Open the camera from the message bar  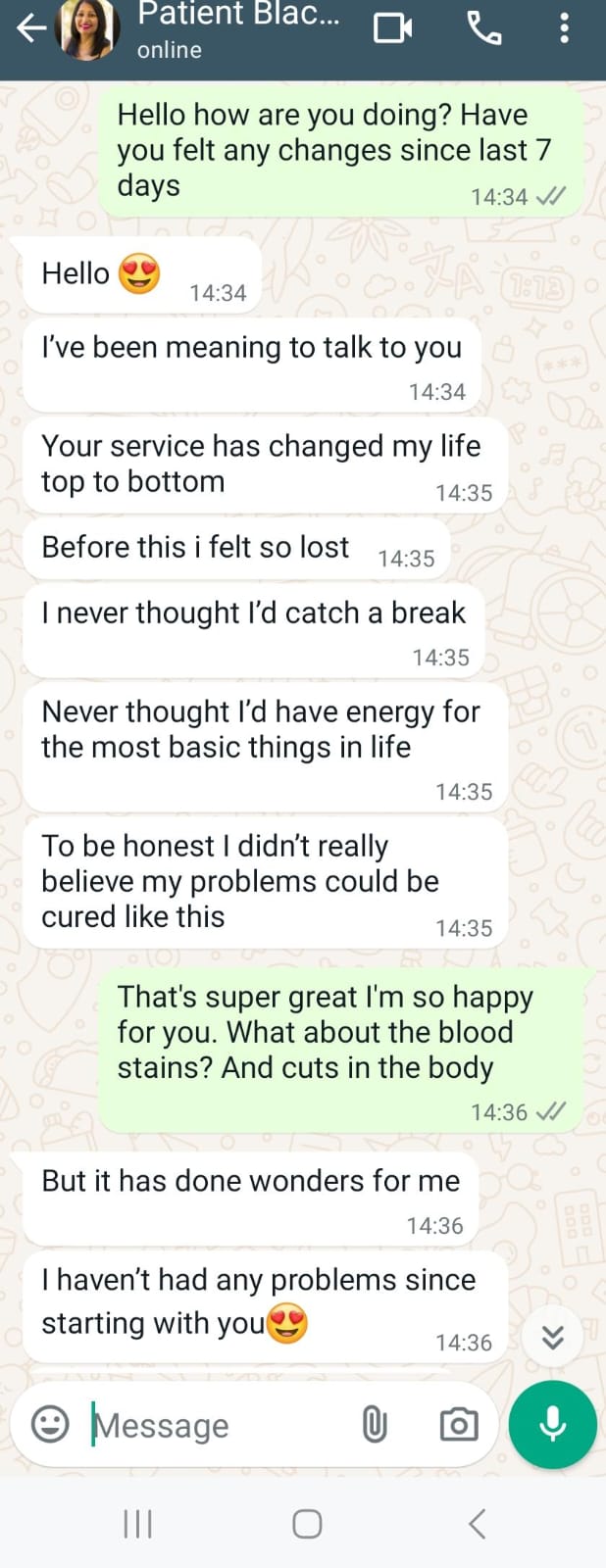coord(458,1424)
